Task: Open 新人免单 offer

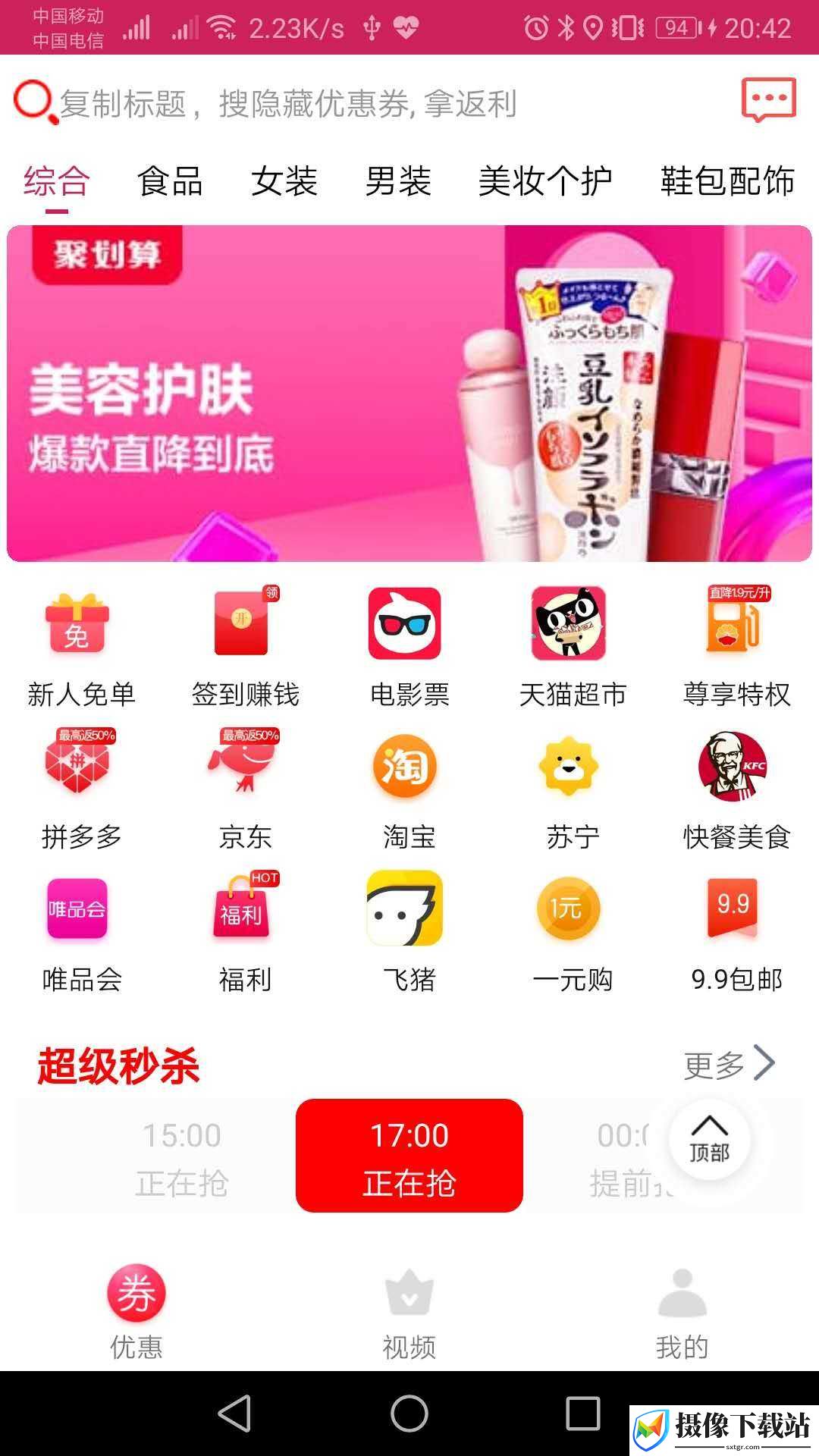Action: point(81,648)
